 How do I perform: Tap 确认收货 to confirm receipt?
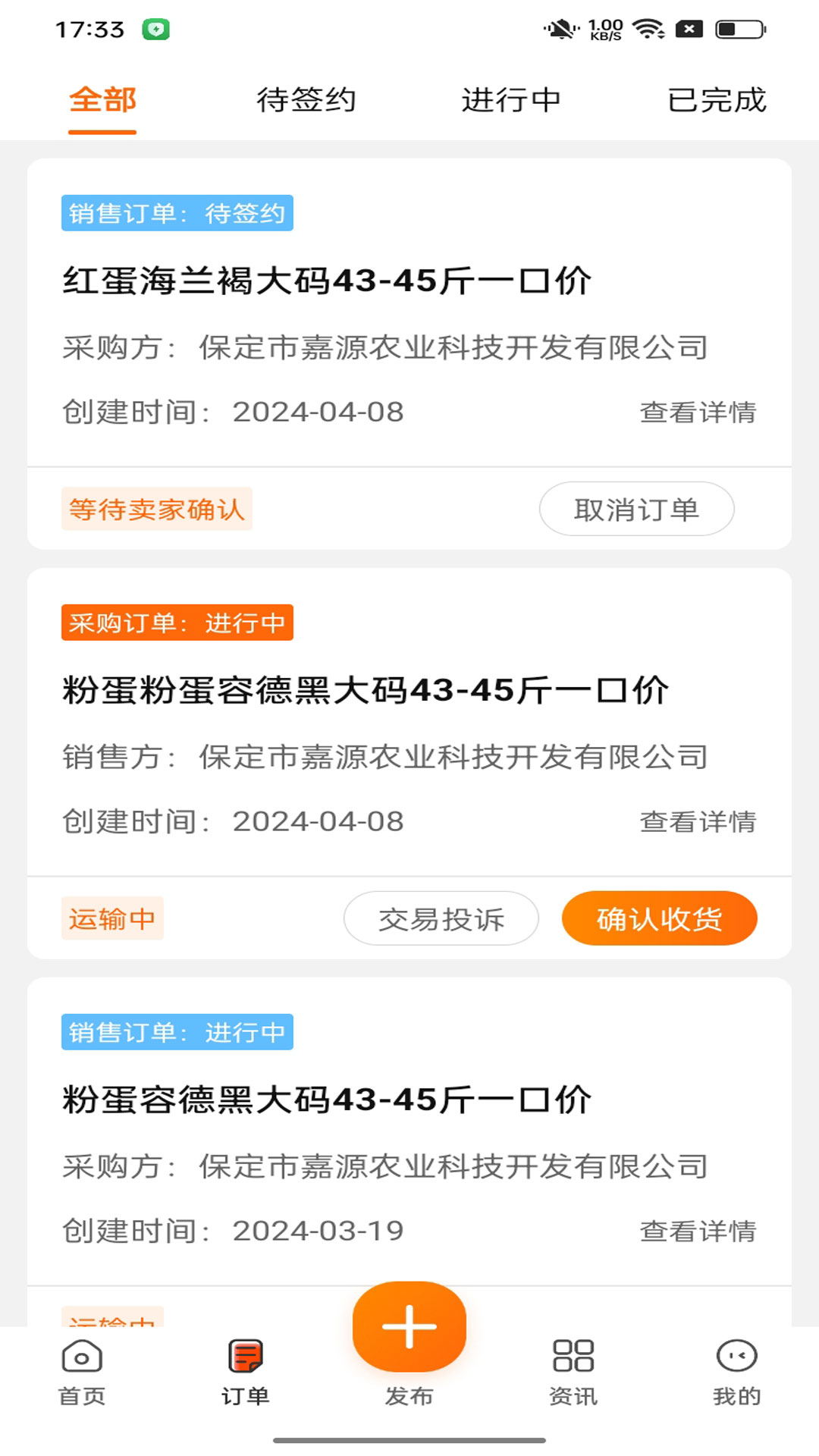(659, 919)
